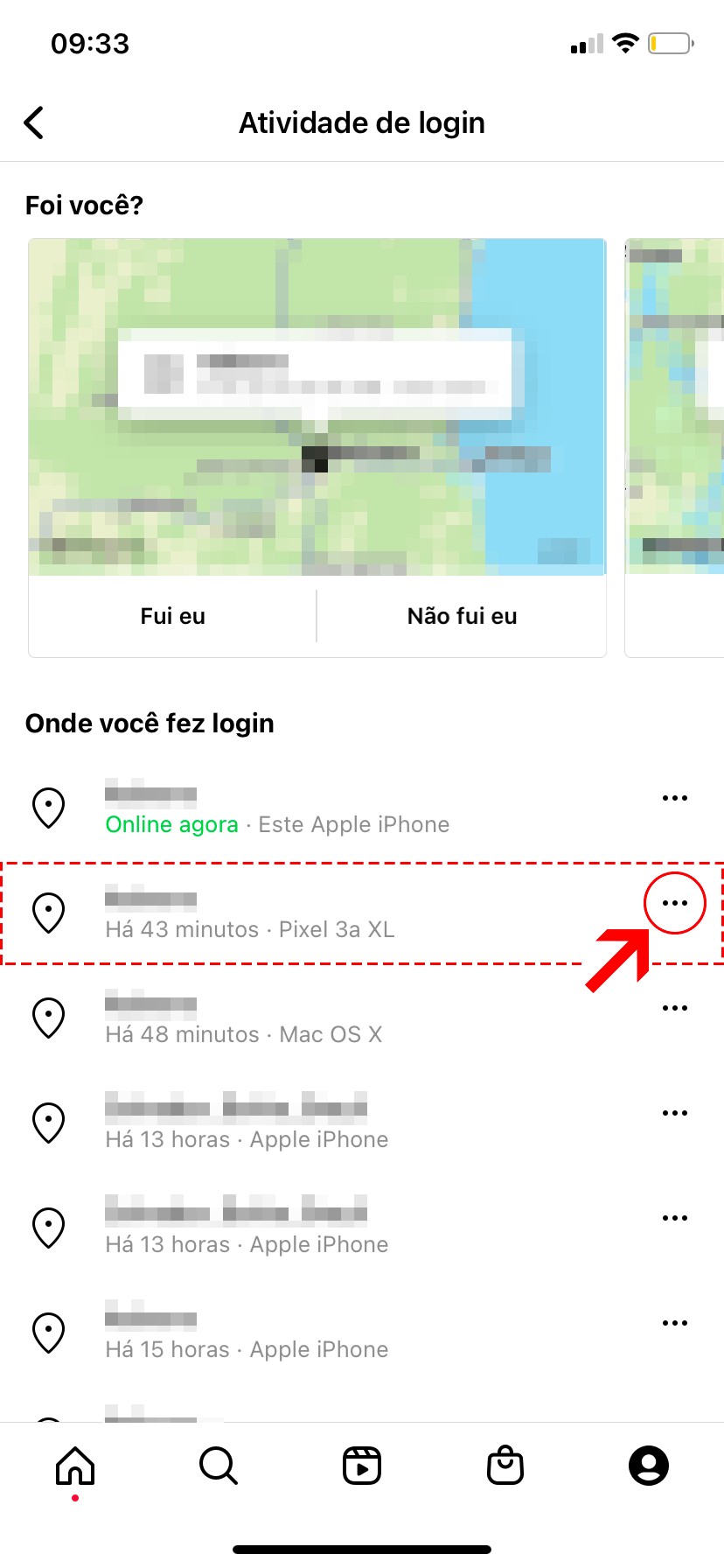Switch to the Shop tab
The height and width of the screenshot is (1568, 724).
coord(505,1466)
